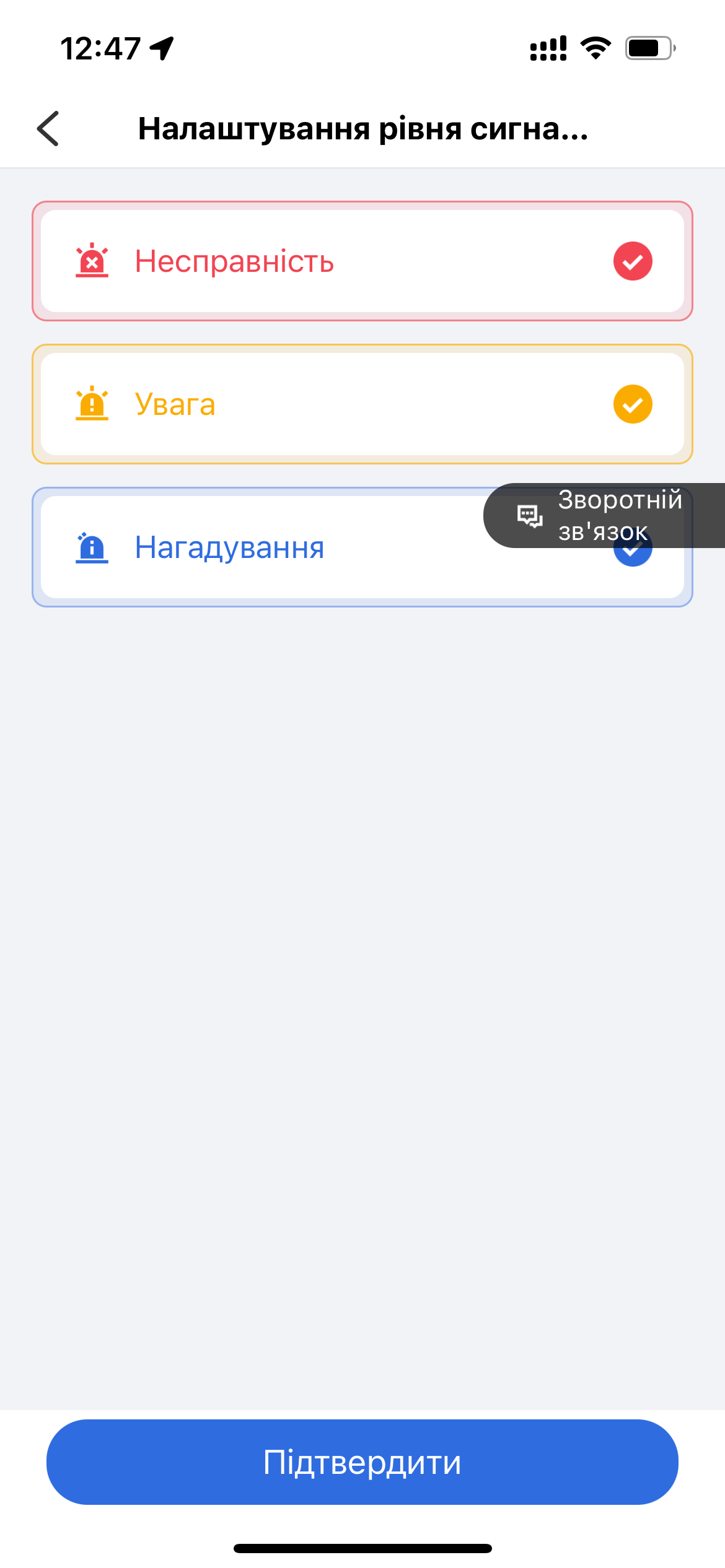Select the Нагадування alarm level card
The height and width of the screenshot is (1568, 725).
[362, 547]
